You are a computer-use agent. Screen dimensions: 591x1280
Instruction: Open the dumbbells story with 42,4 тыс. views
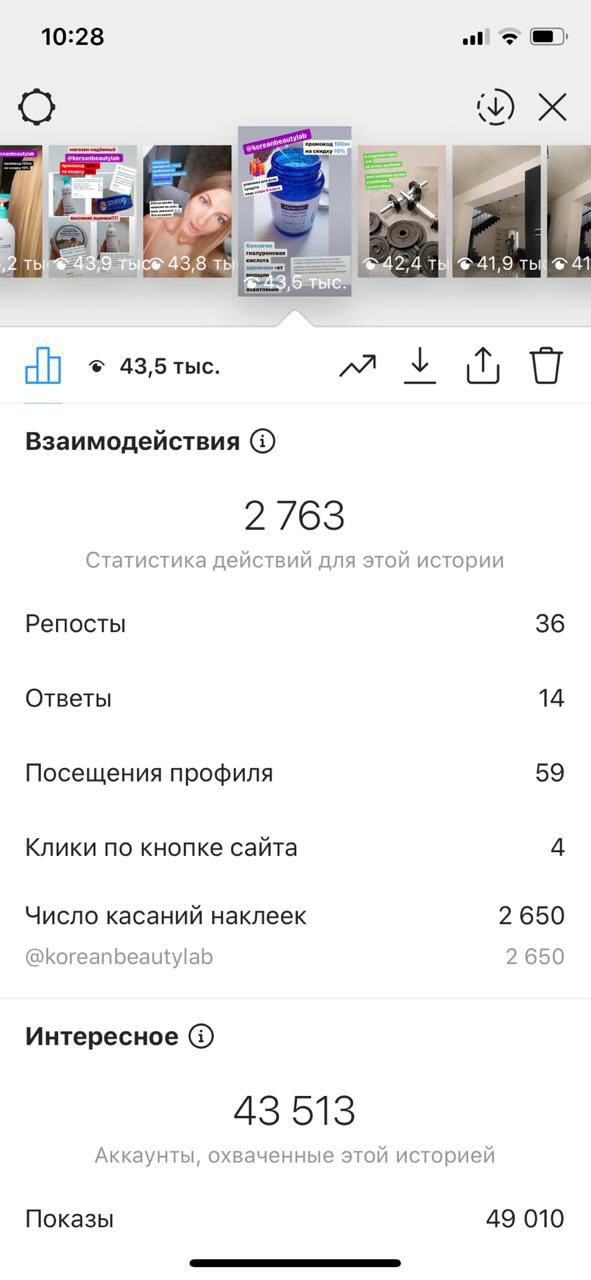(402, 211)
